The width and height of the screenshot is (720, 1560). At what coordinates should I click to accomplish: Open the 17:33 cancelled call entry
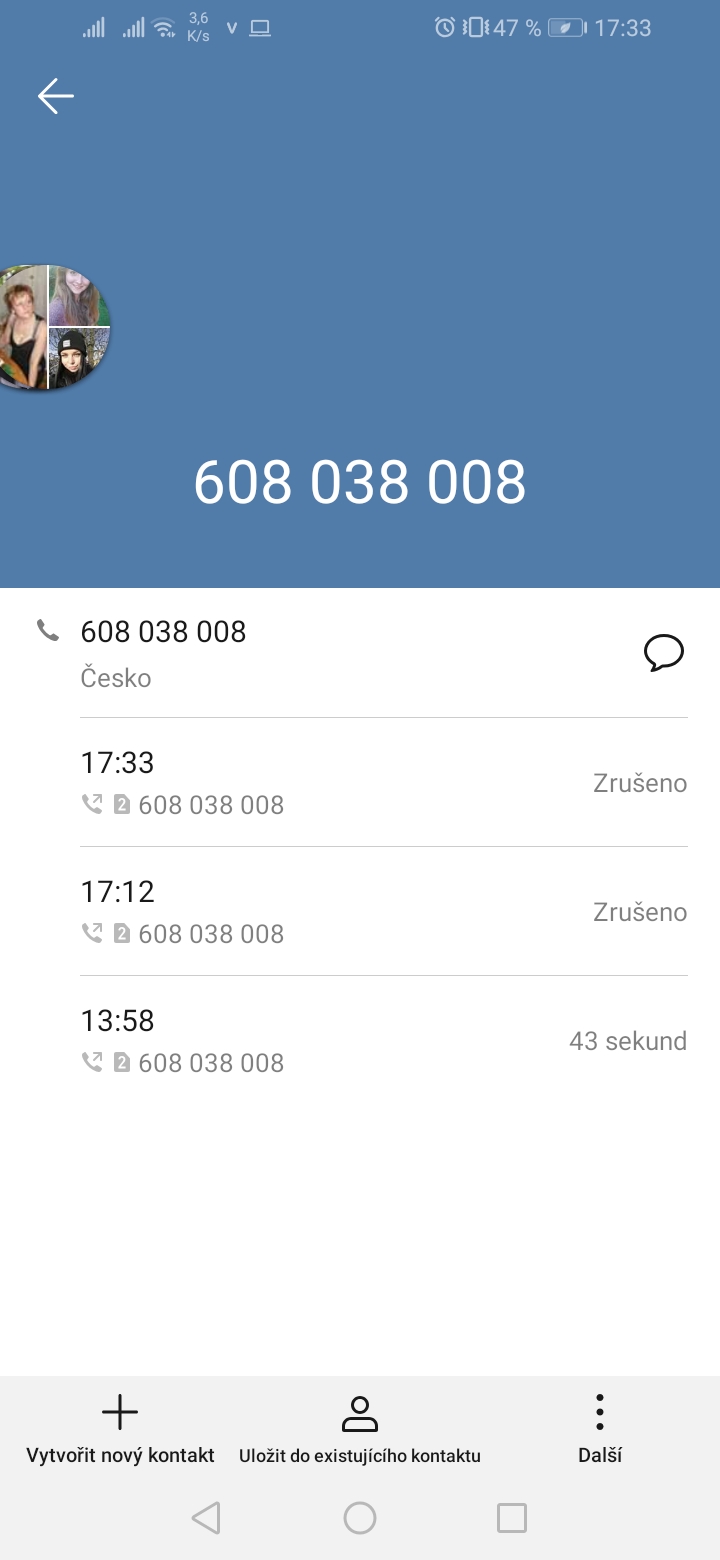pyautogui.click(x=384, y=782)
